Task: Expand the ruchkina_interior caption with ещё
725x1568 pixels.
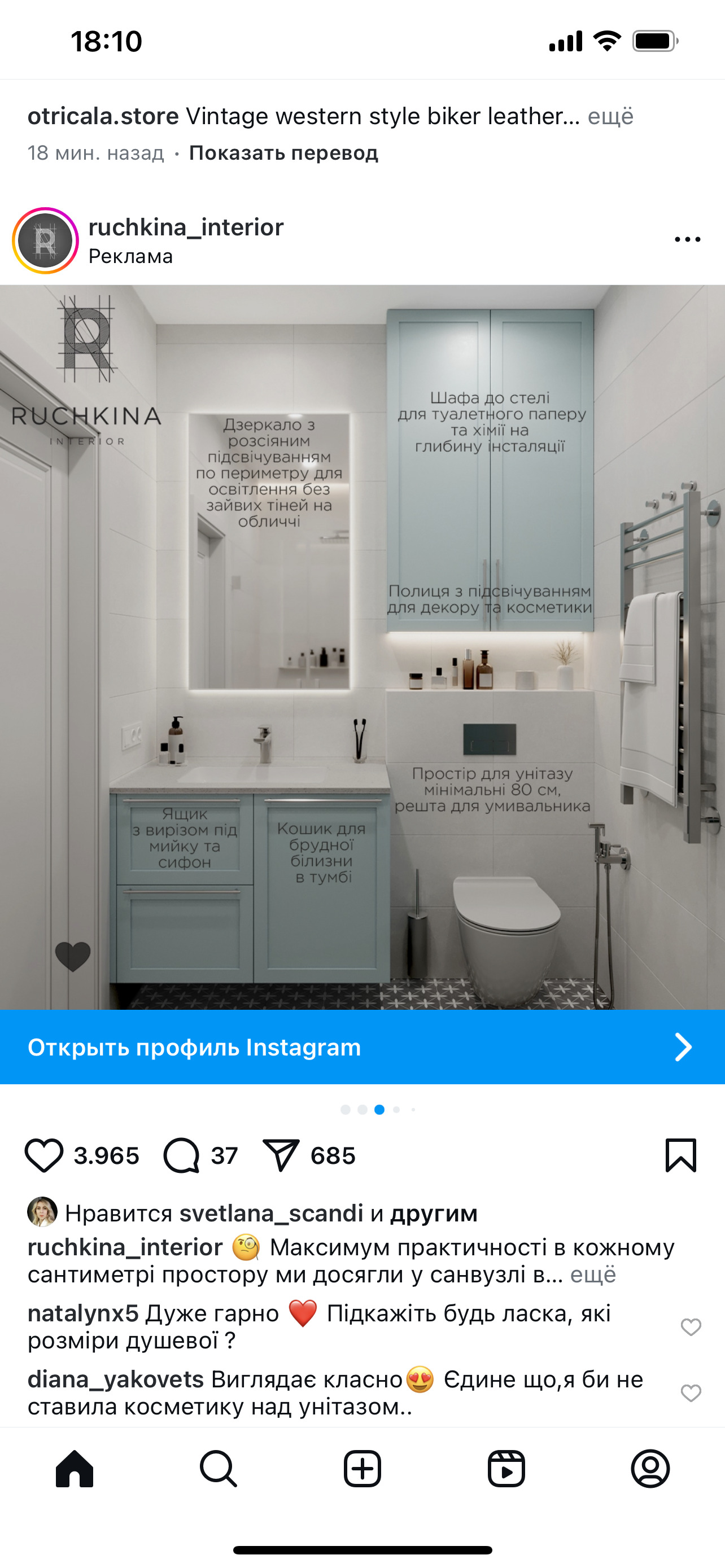Action: point(593,1274)
